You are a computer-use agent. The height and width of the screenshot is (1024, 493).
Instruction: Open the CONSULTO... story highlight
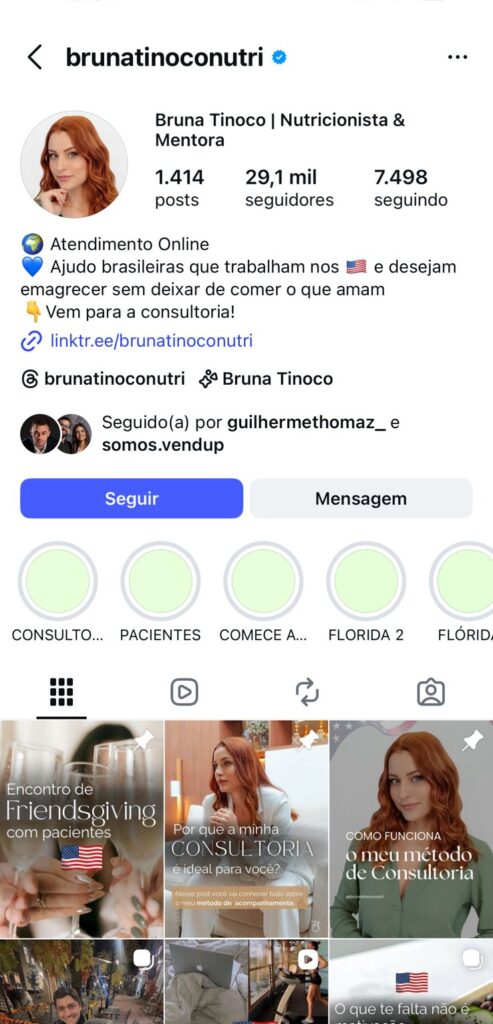click(57, 581)
